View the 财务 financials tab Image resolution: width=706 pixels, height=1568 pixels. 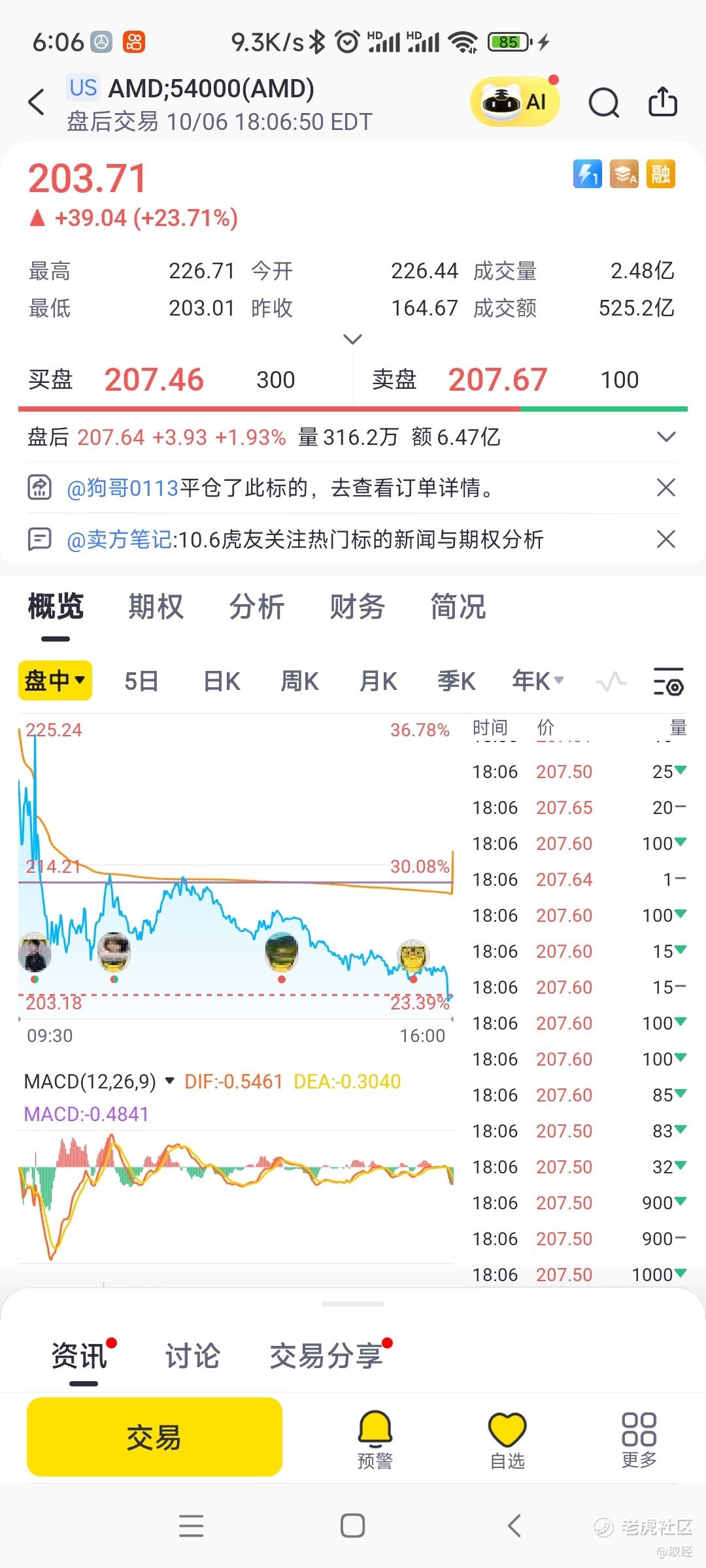357,607
